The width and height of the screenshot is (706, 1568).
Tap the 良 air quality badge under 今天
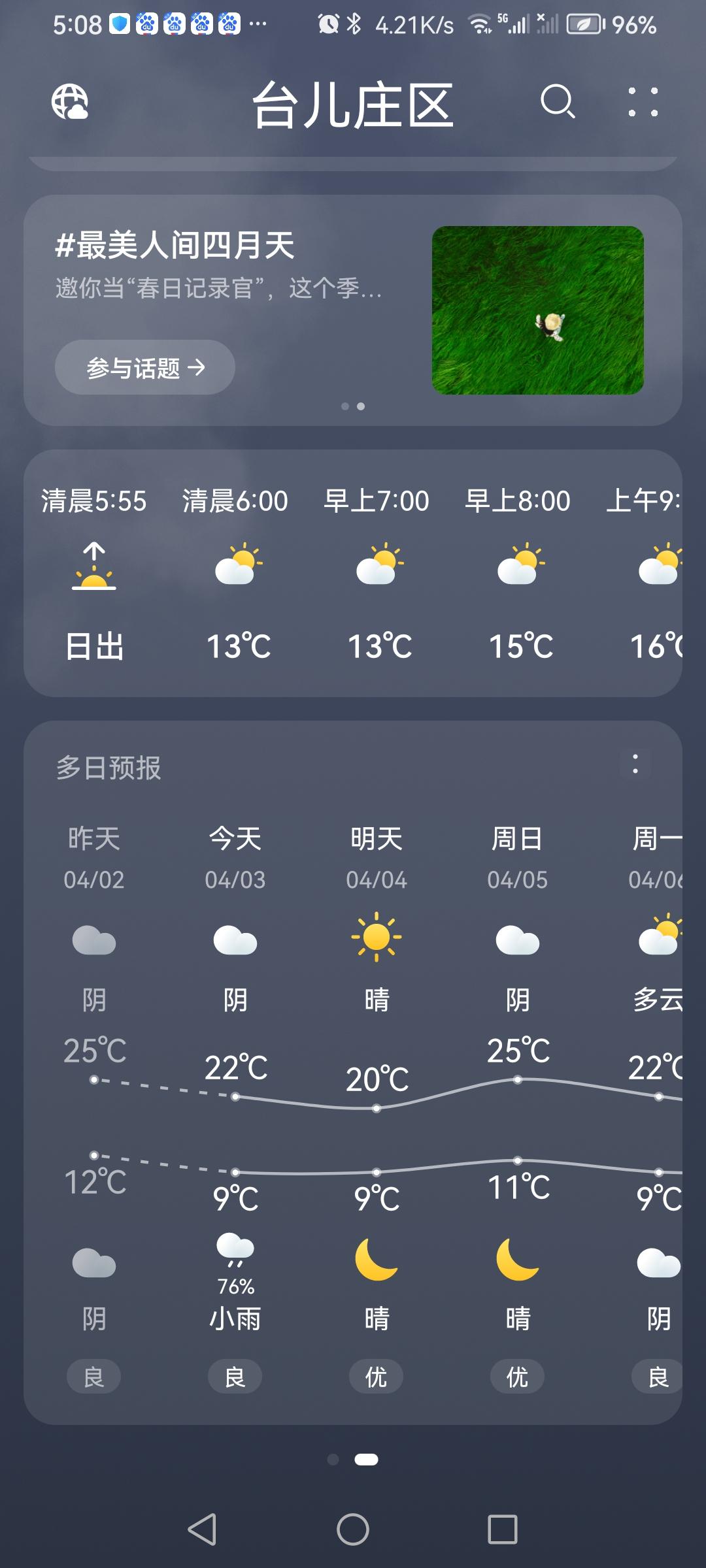point(235,1376)
